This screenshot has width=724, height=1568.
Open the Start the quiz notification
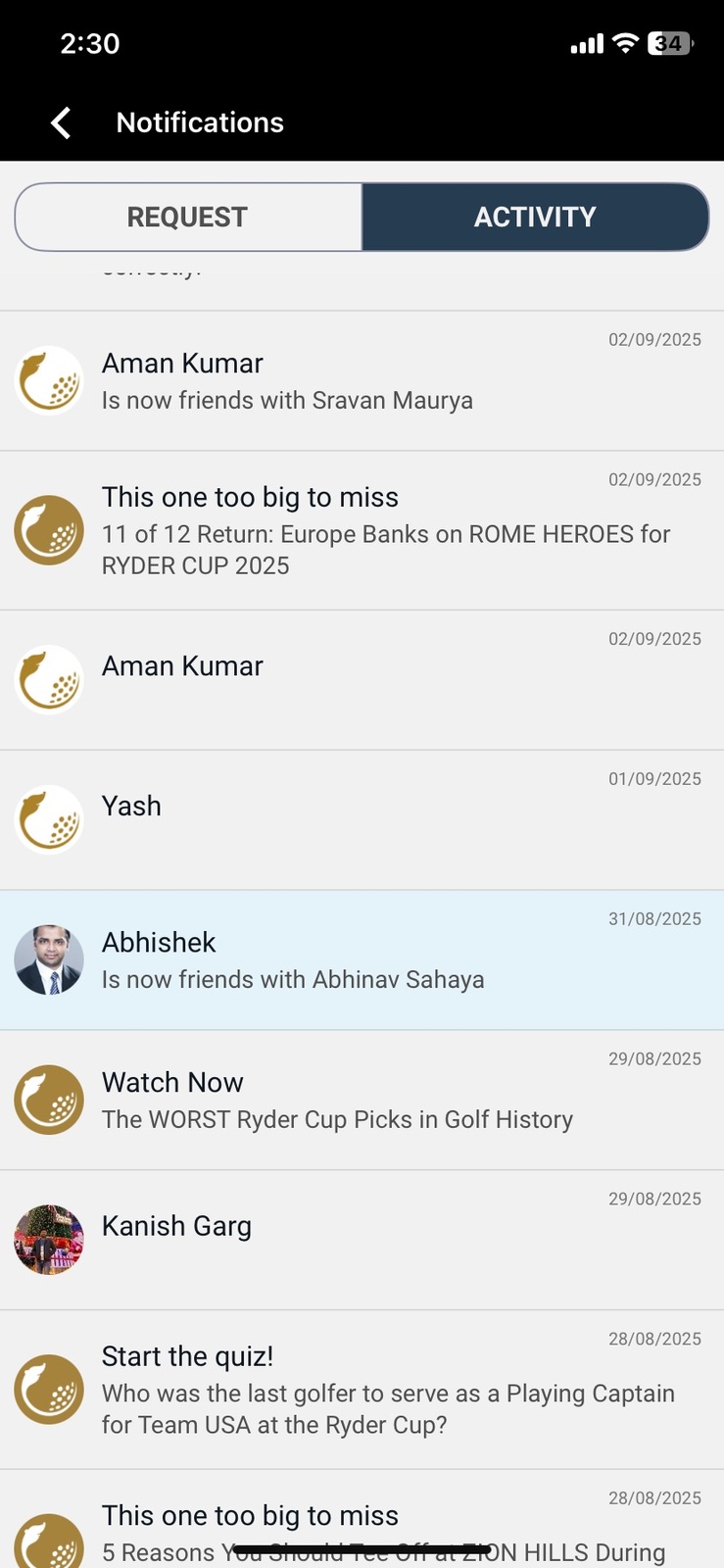[362, 1389]
